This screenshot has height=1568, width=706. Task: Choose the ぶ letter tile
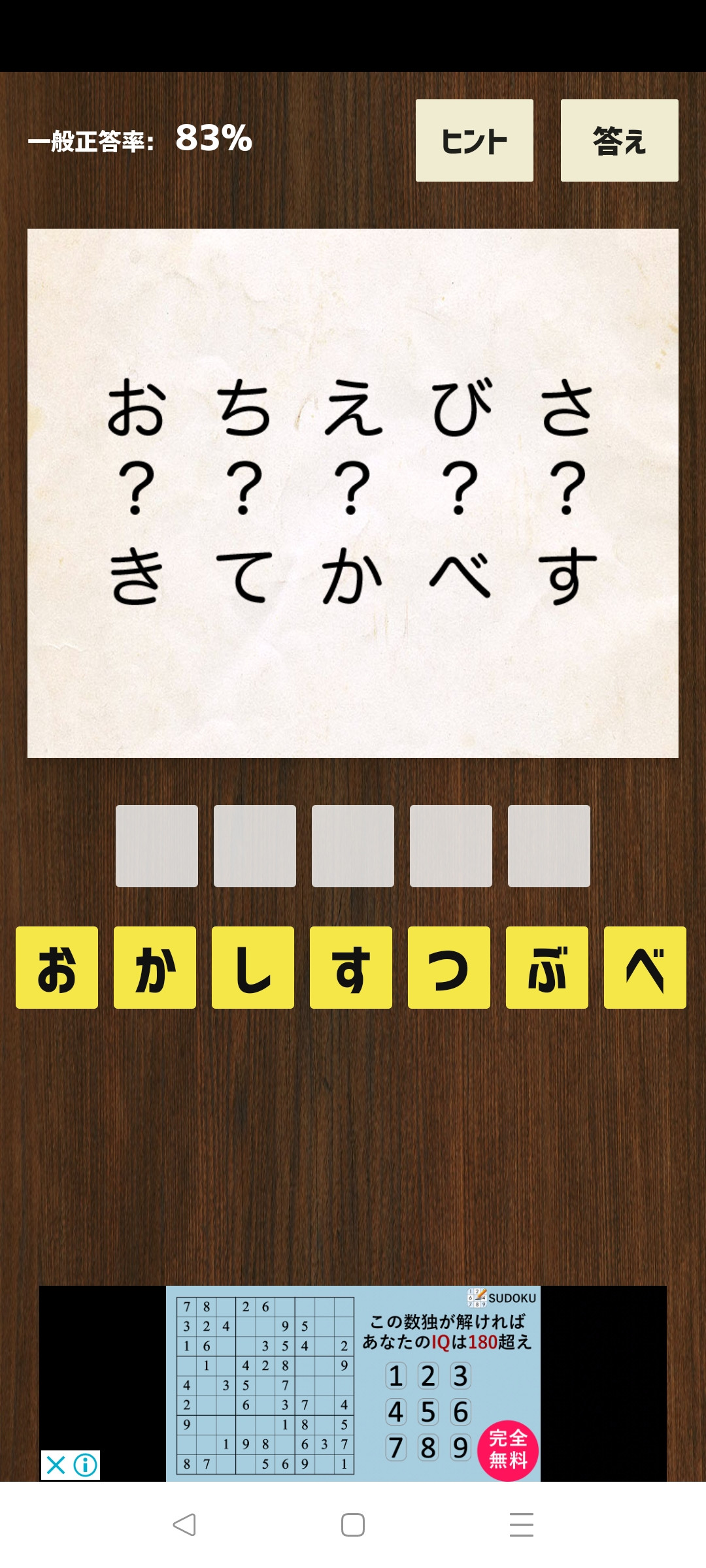coord(547,968)
